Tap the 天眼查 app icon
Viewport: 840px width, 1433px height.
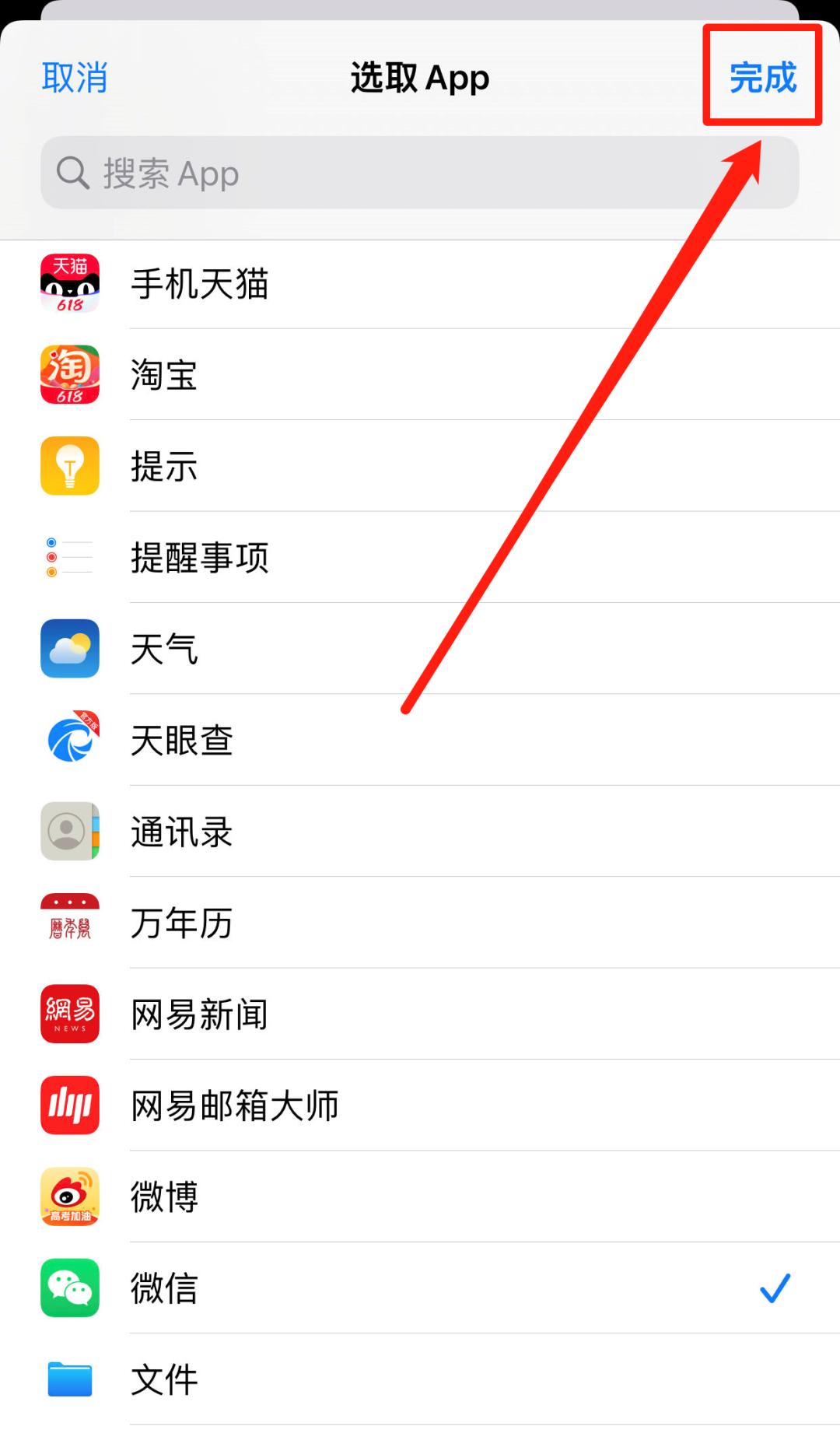pyautogui.click(x=69, y=740)
